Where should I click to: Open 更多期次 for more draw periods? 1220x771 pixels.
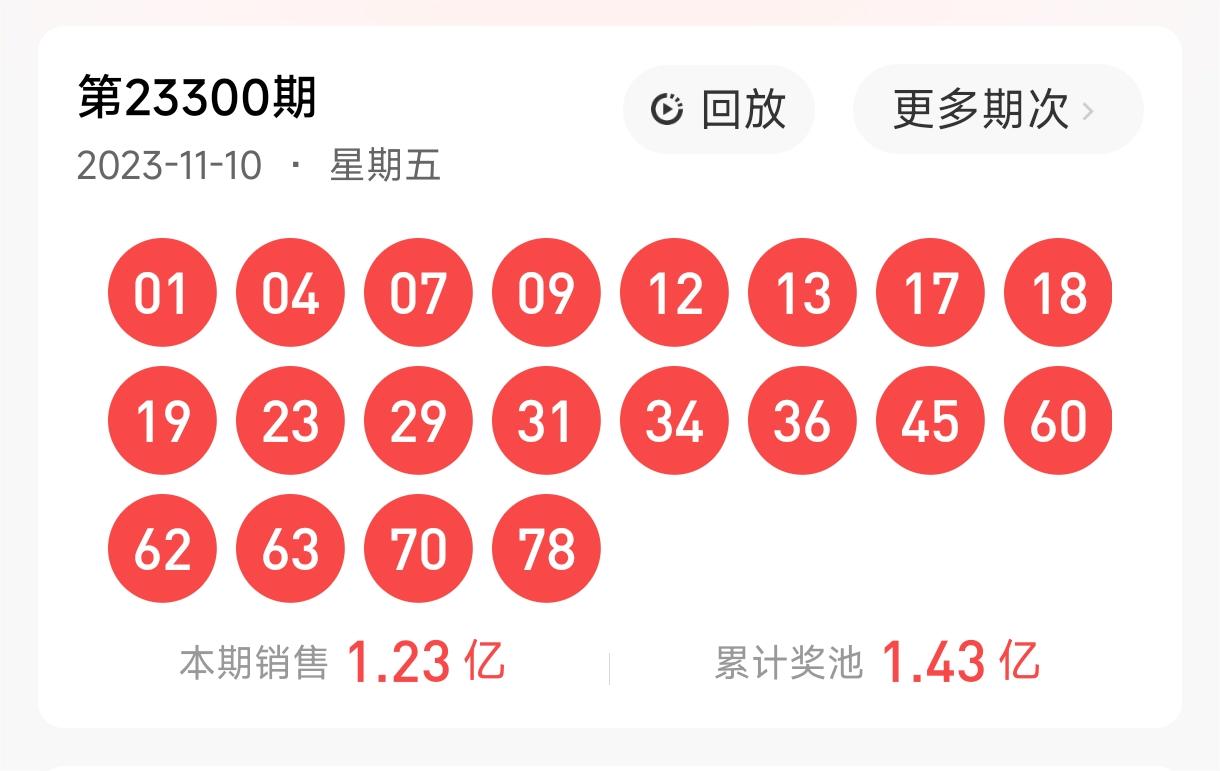point(996,109)
